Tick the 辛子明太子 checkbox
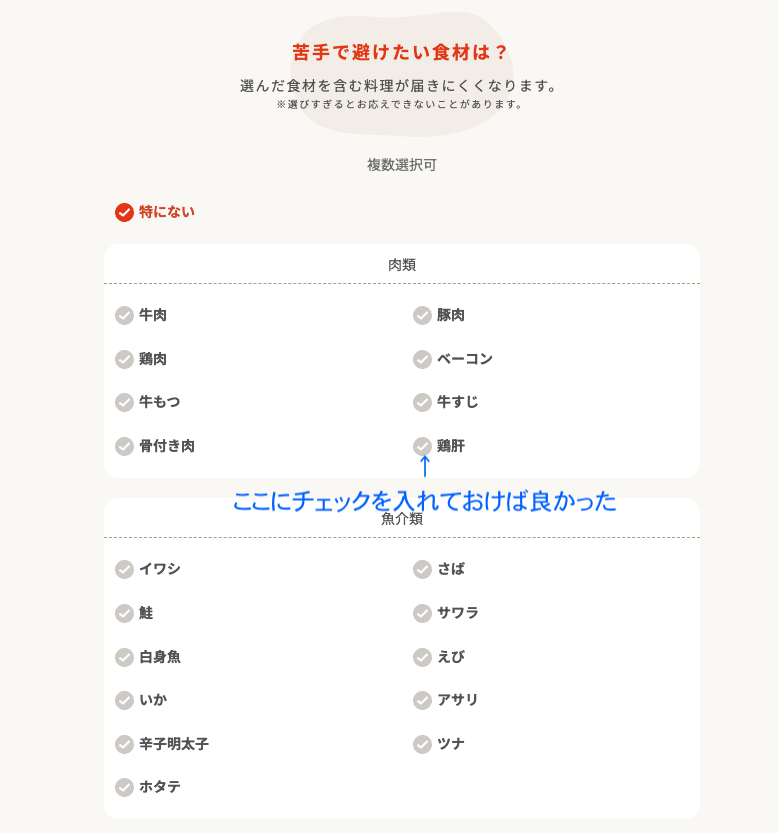The image size is (778, 833). tap(124, 744)
